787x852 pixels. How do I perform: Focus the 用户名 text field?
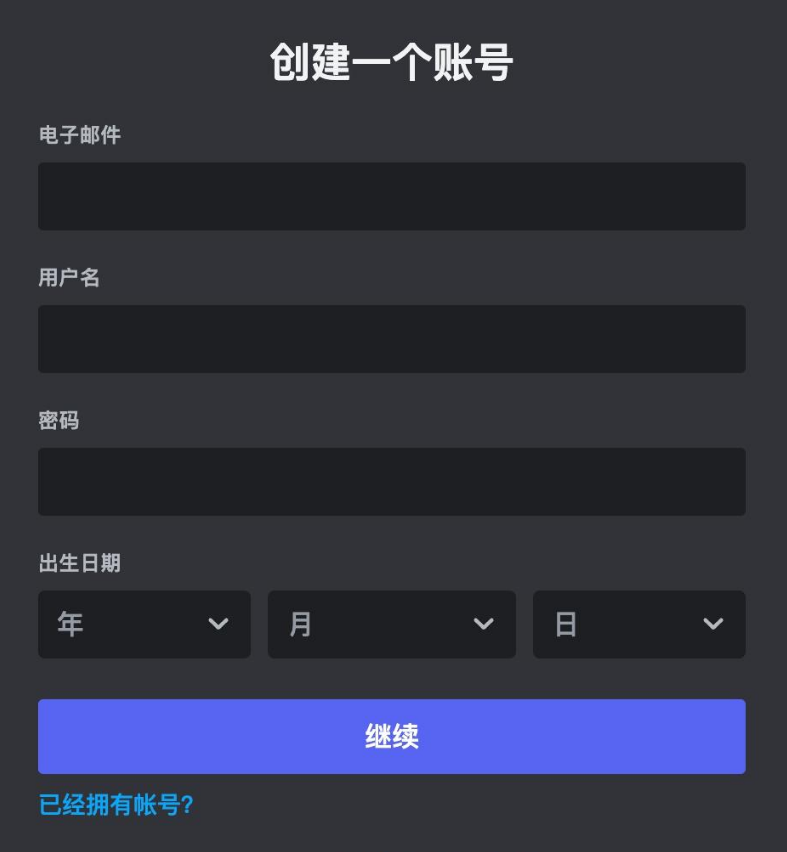pyautogui.click(x=391, y=339)
